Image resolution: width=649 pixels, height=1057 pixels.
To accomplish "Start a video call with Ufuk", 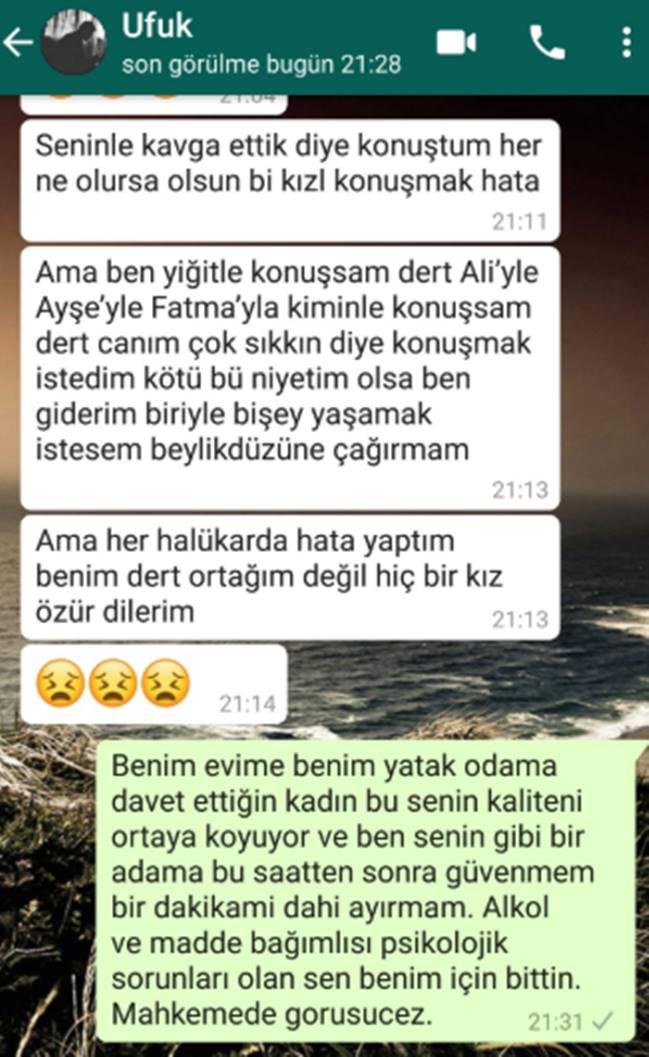I will pyautogui.click(x=456, y=43).
